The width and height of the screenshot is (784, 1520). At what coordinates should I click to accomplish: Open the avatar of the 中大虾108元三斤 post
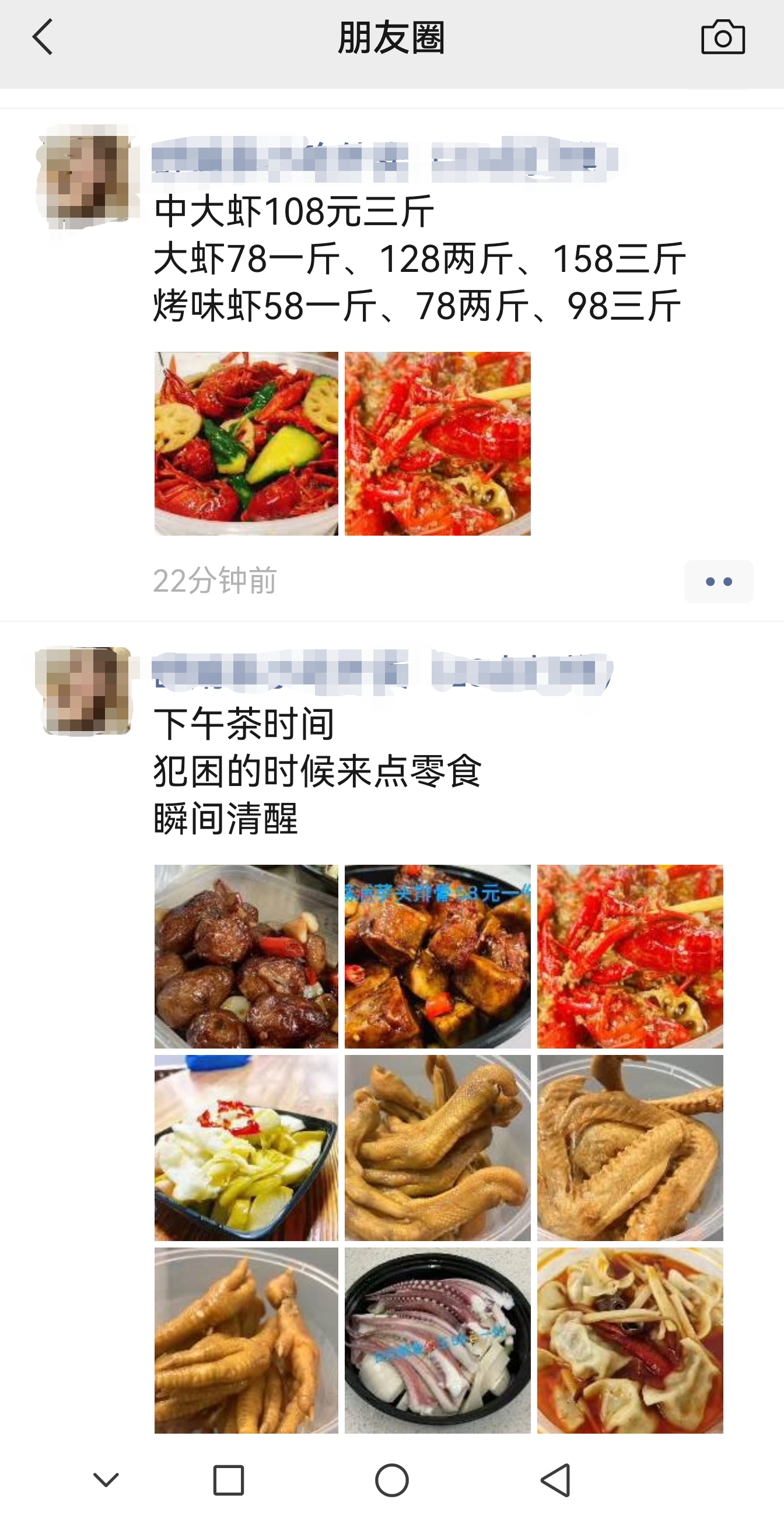(x=87, y=178)
